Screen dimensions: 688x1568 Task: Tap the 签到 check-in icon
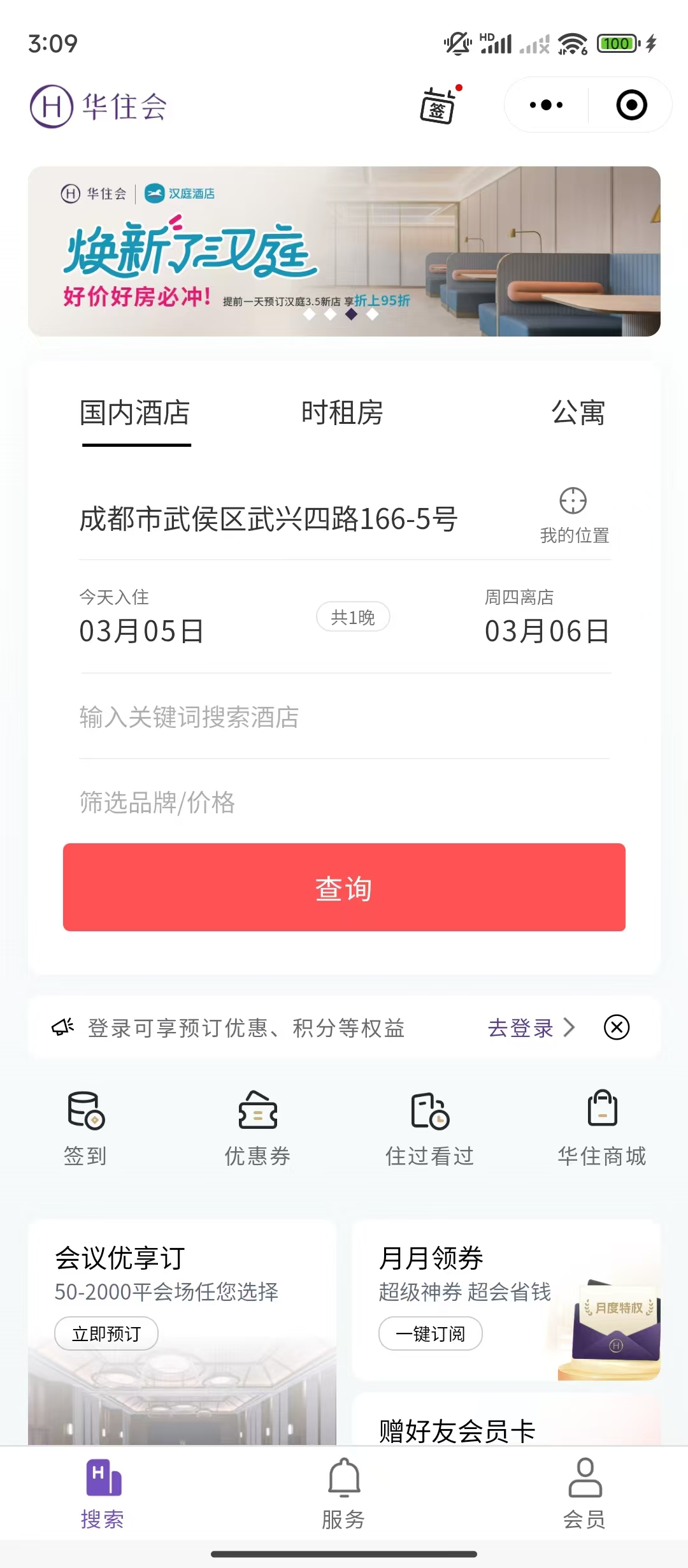pyautogui.click(x=85, y=1110)
